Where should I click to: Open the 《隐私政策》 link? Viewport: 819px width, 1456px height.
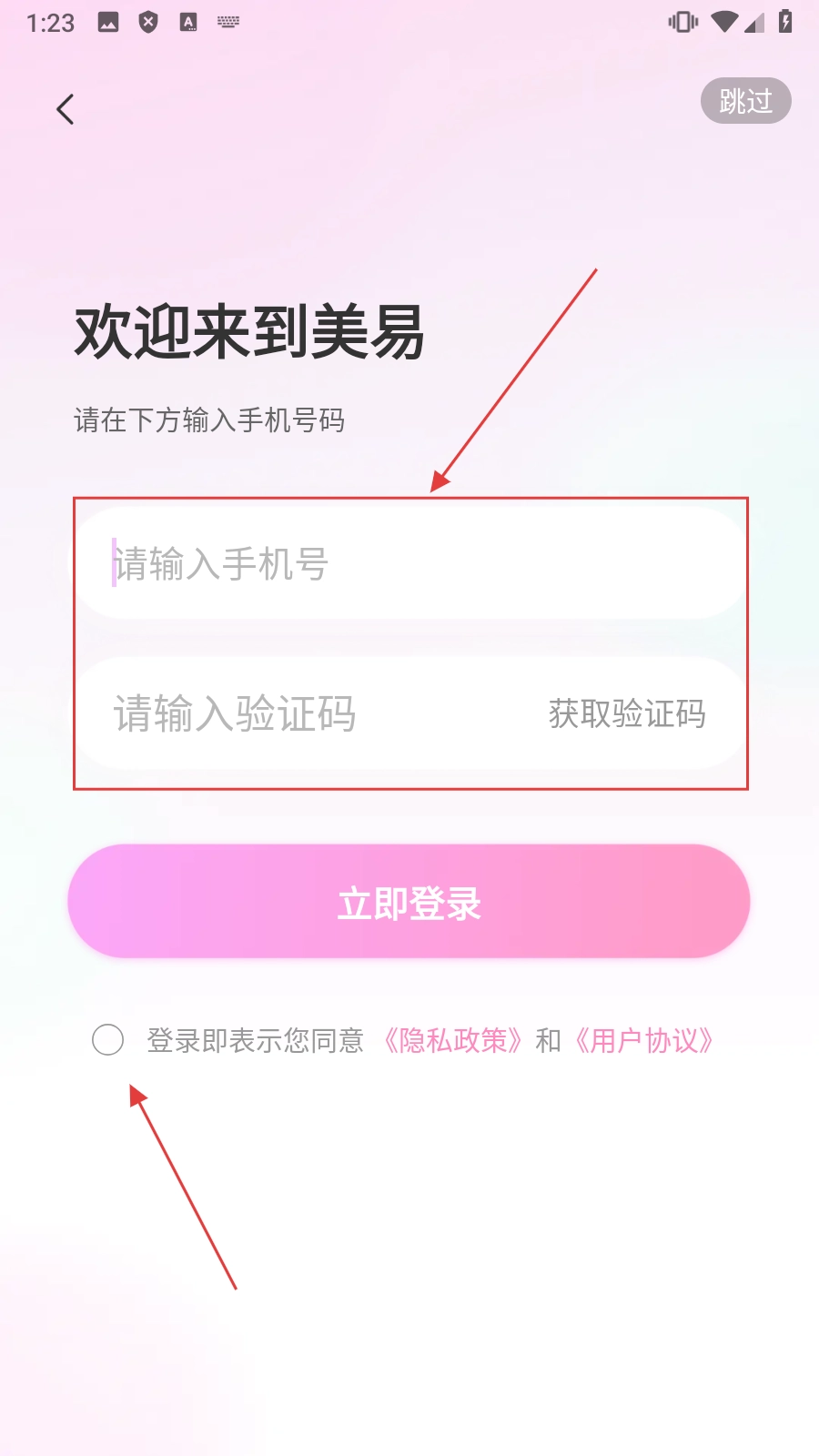pos(452,1040)
